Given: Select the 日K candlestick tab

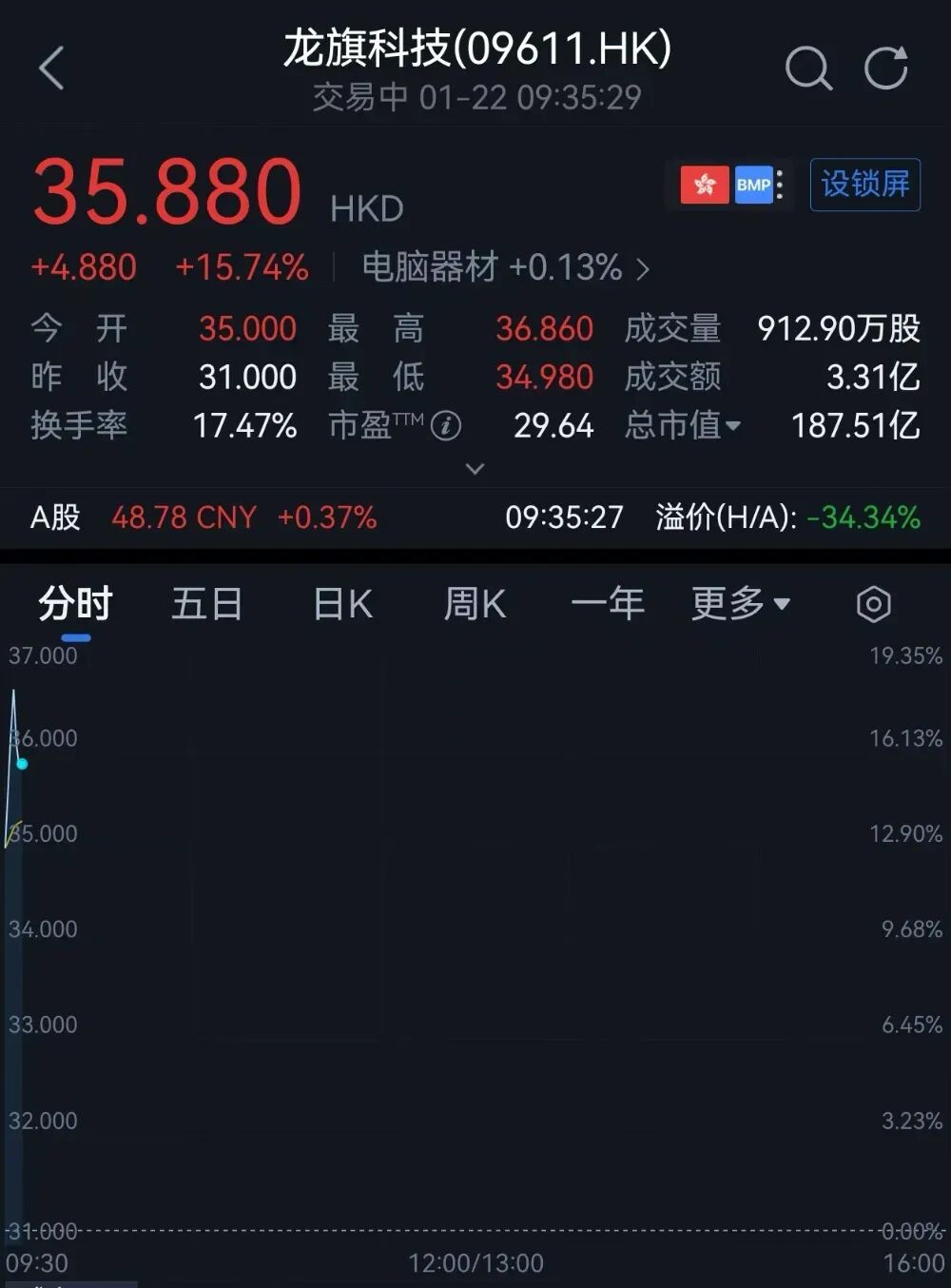Looking at the screenshot, I should 340,603.
